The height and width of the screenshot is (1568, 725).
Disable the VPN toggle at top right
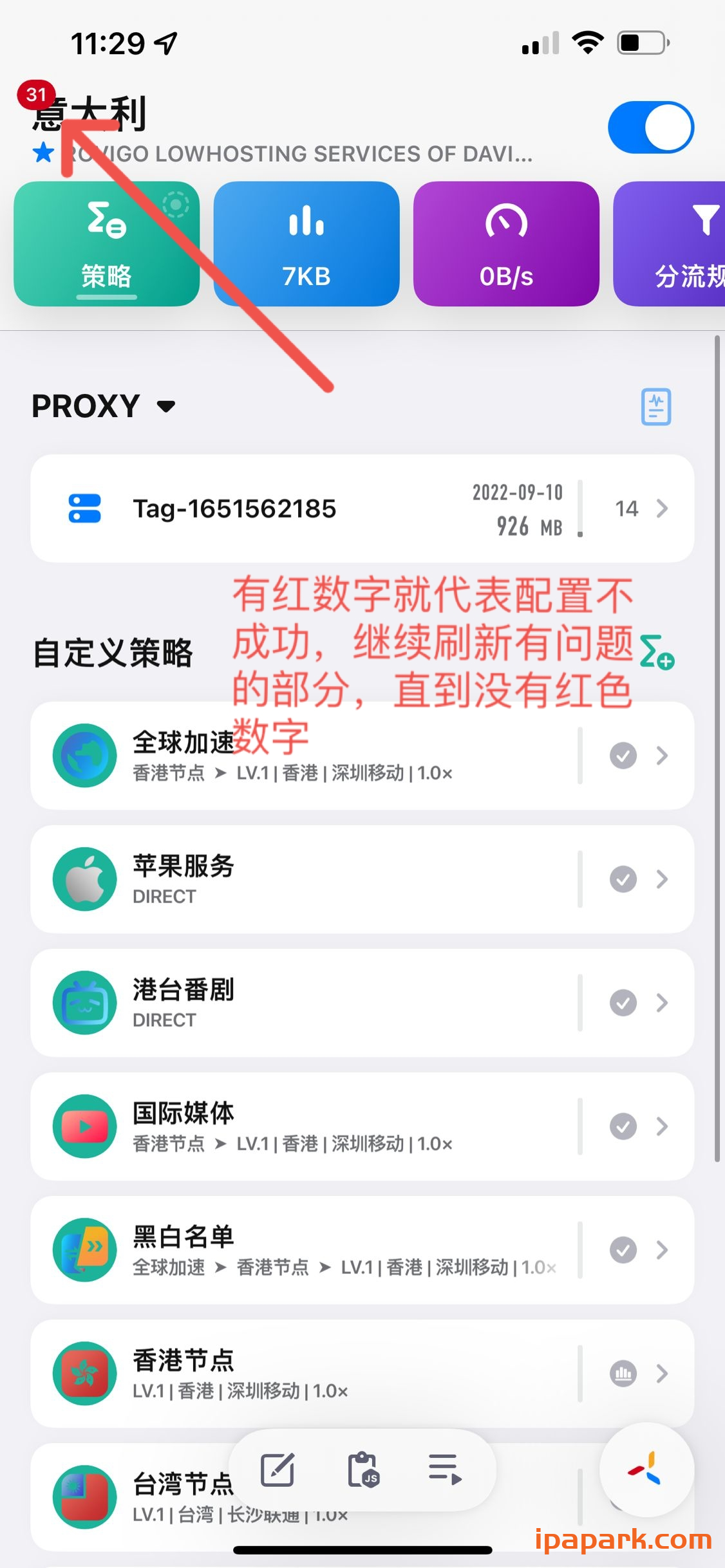coord(651,127)
